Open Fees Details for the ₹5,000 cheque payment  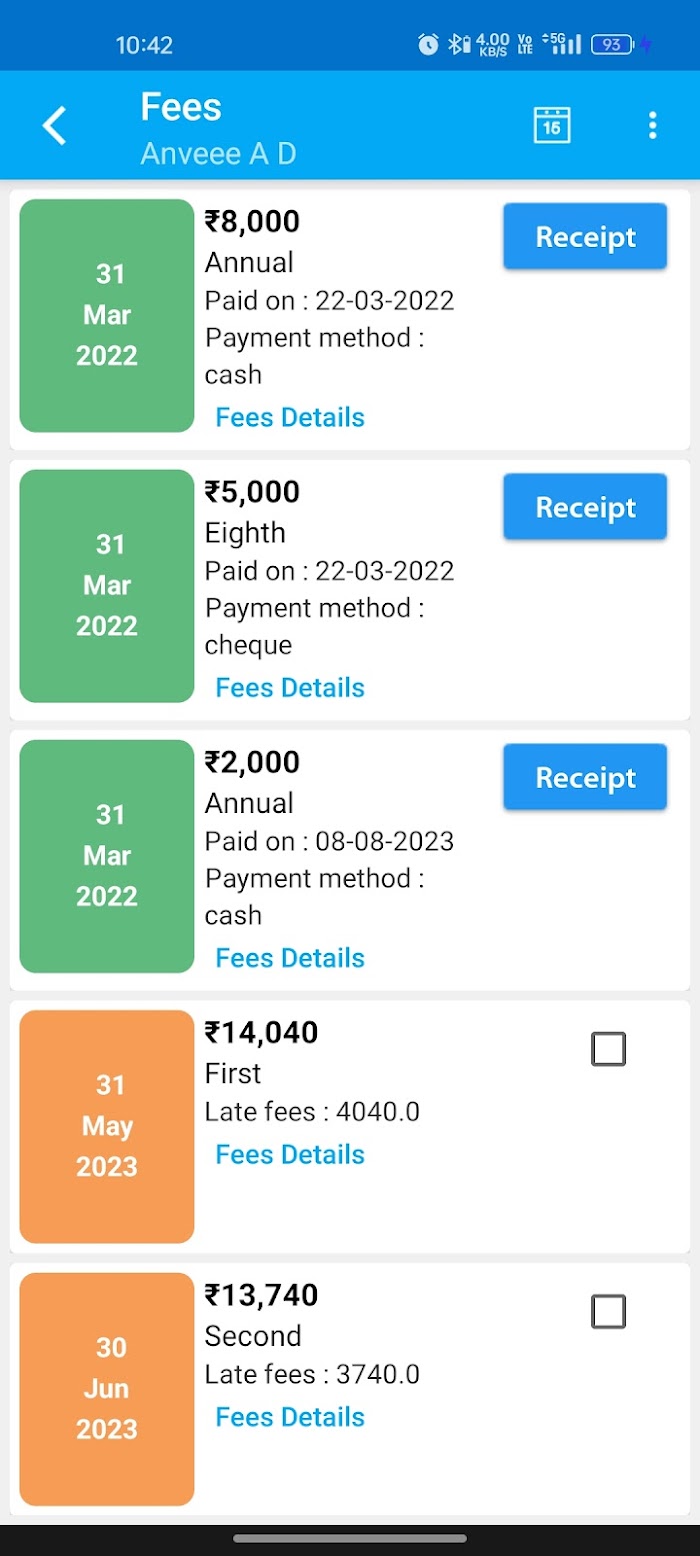290,687
